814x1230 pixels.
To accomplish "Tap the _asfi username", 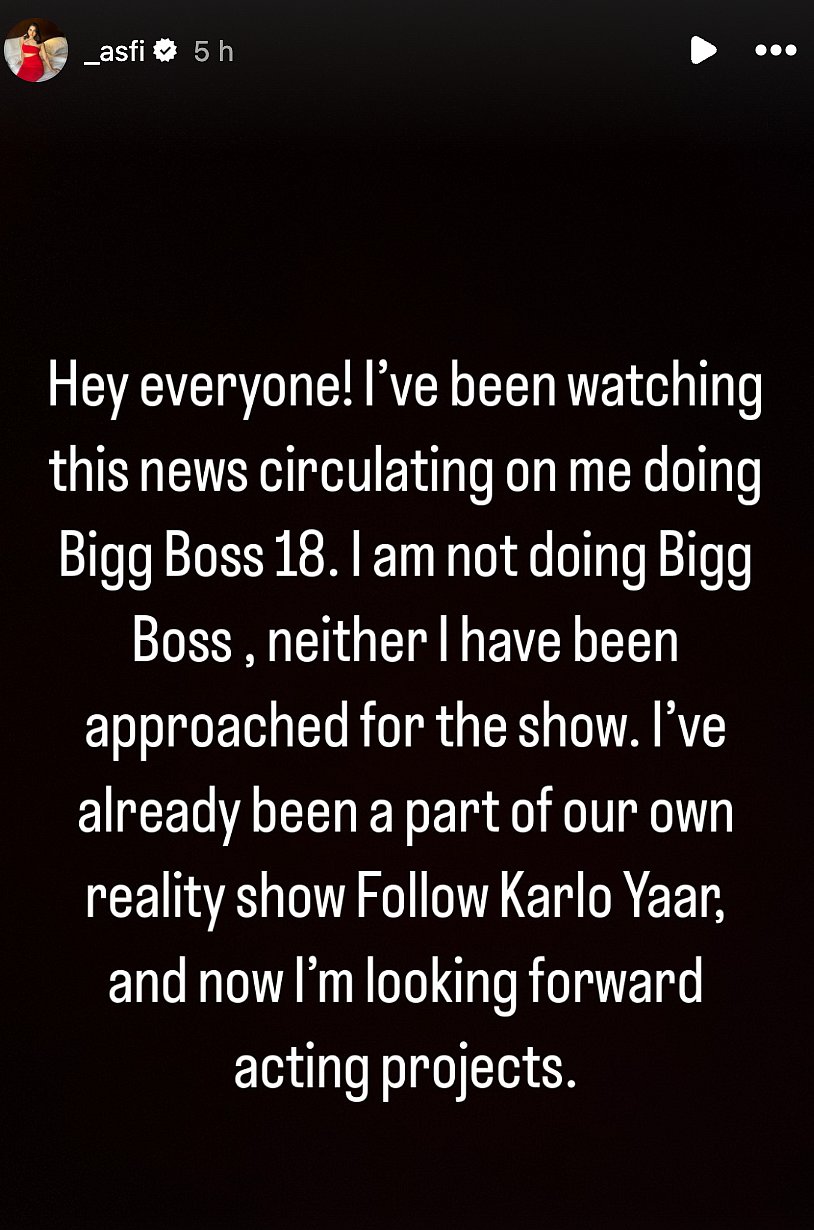I will pyautogui.click(x=114, y=51).
